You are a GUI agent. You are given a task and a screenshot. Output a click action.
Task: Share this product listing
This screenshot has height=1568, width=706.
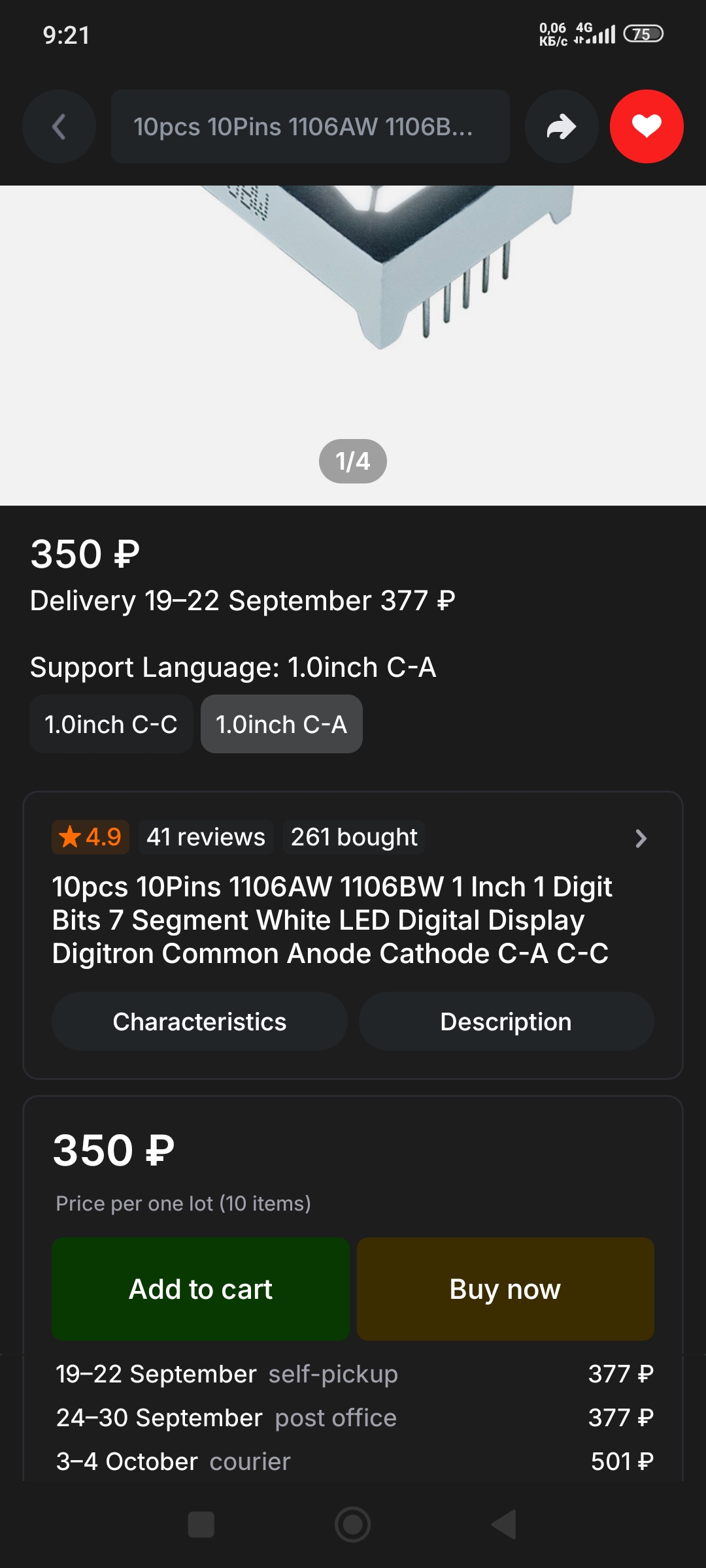[561, 126]
